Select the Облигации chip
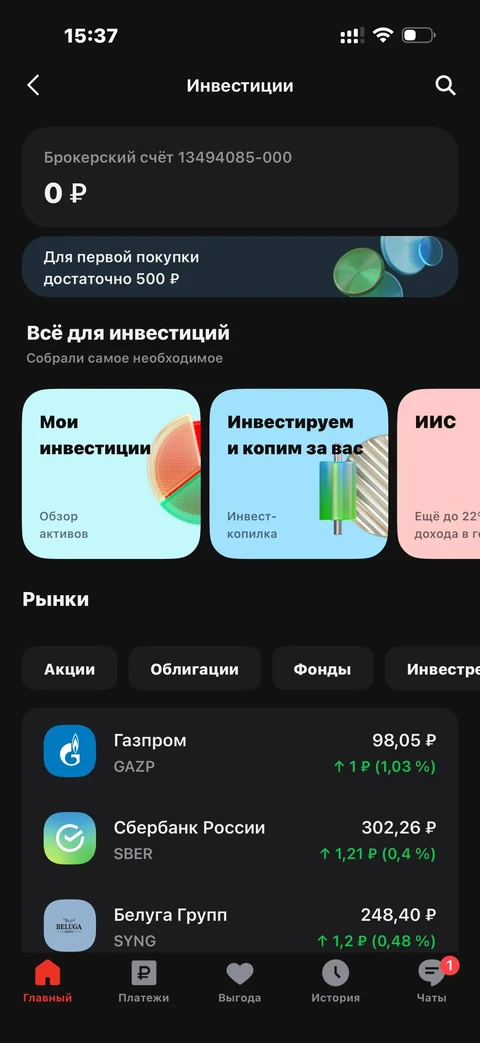Screen dimensions: 480x1043 click(x=194, y=669)
